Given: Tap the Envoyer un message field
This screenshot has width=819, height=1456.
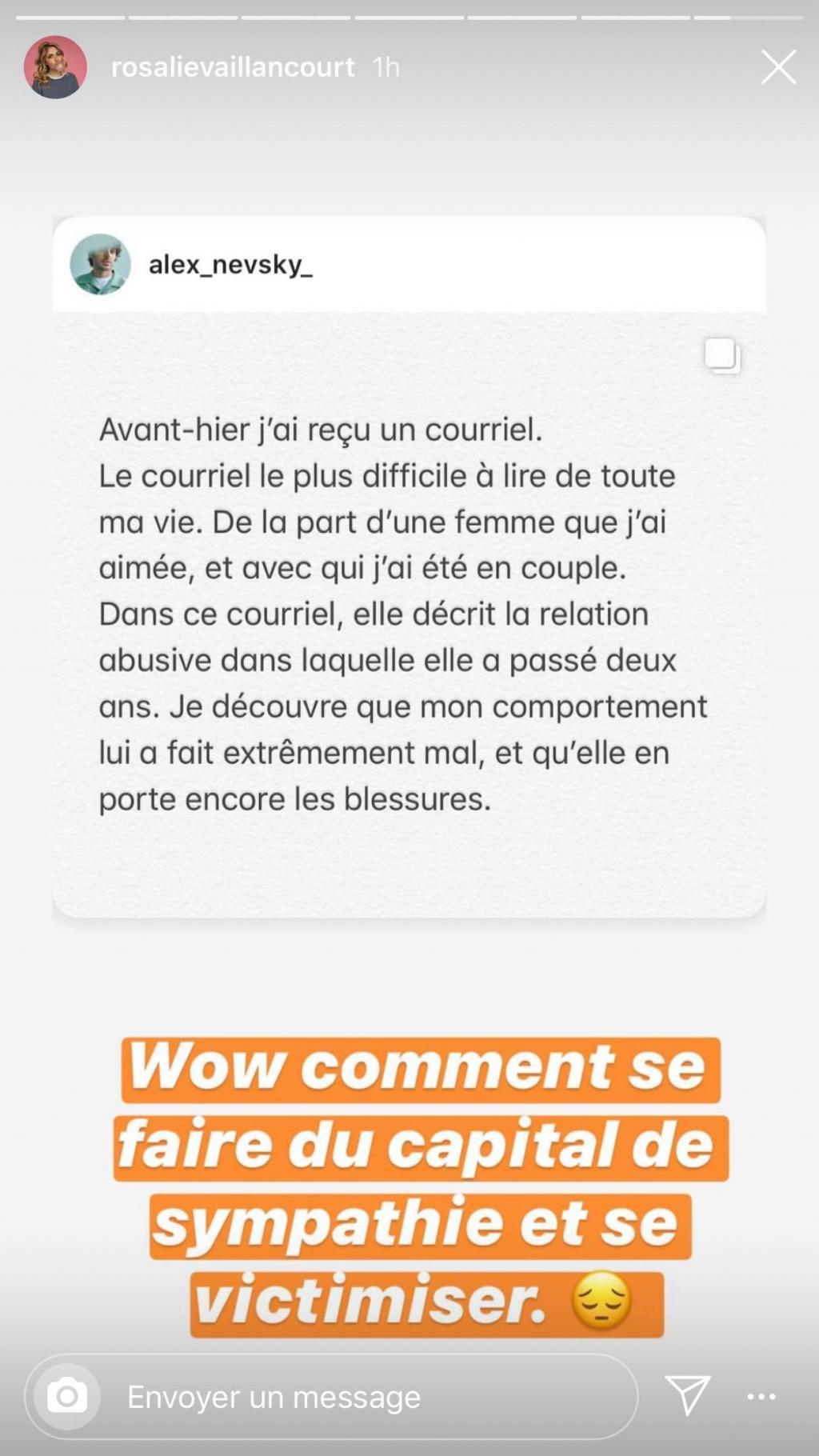Looking at the screenshot, I should pyautogui.click(x=331, y=1396).
